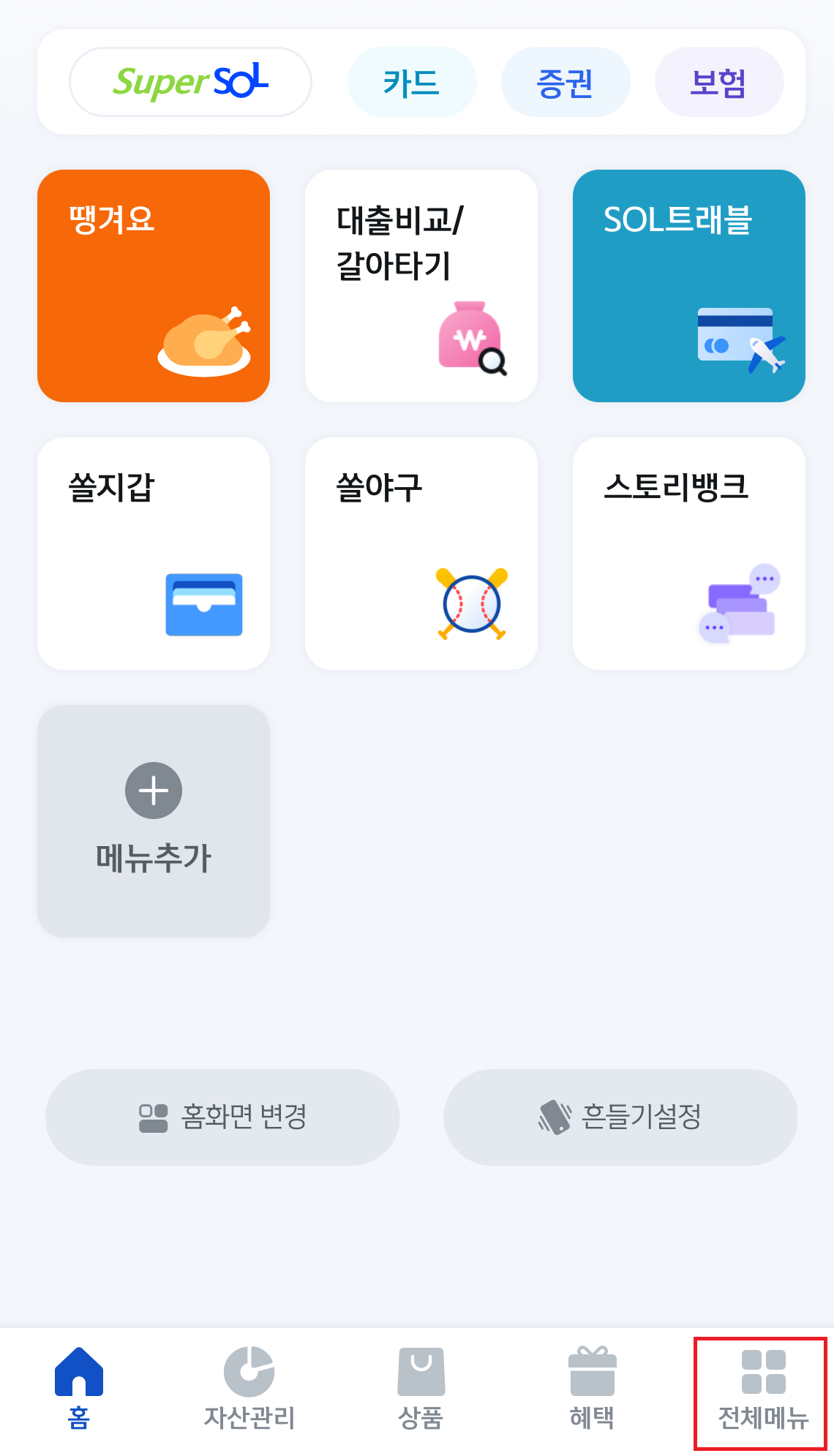Select the 보험 insurance tab
This screenshot has height=1456, width=834.
[x=719, y=81]
